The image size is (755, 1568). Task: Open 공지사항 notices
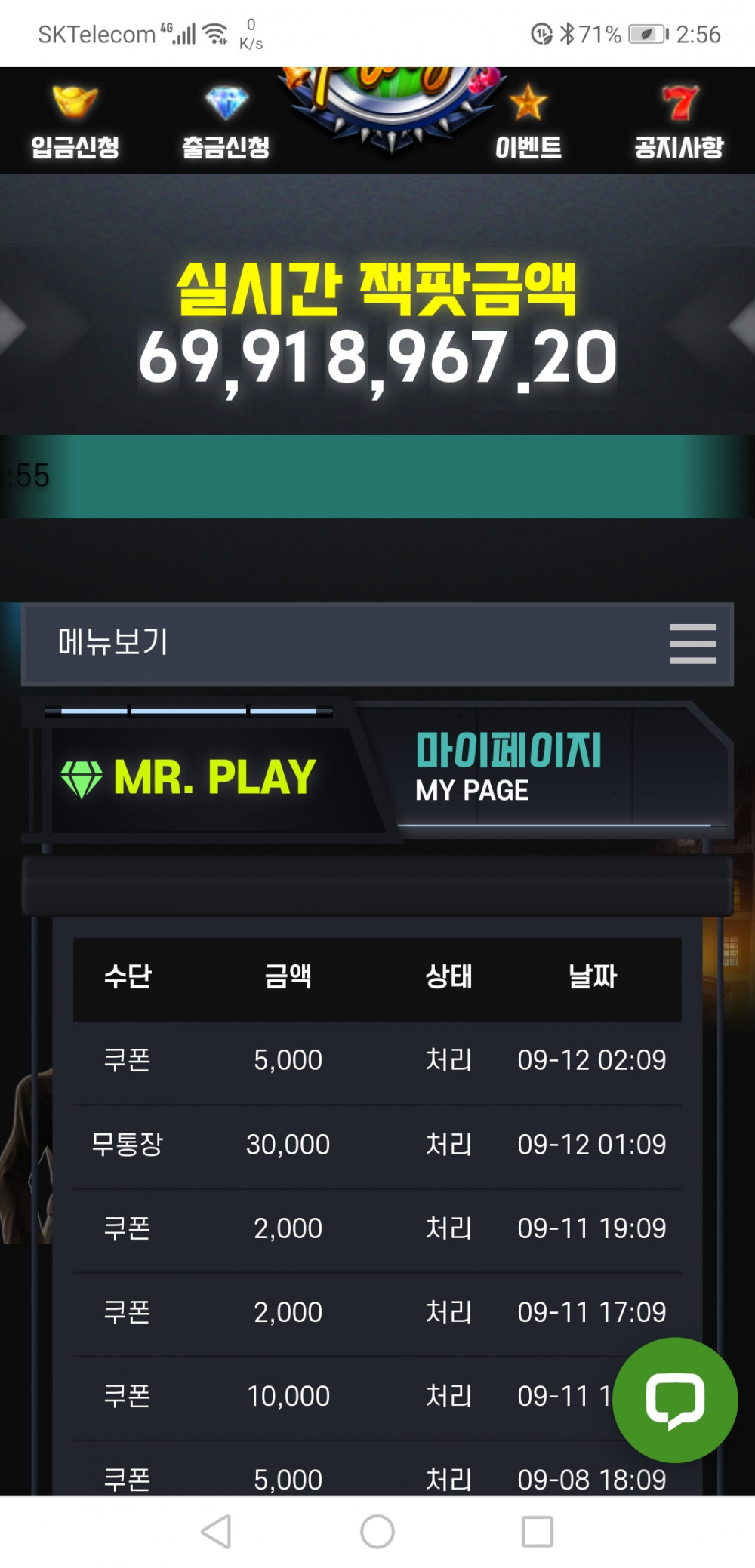(679, 122)
